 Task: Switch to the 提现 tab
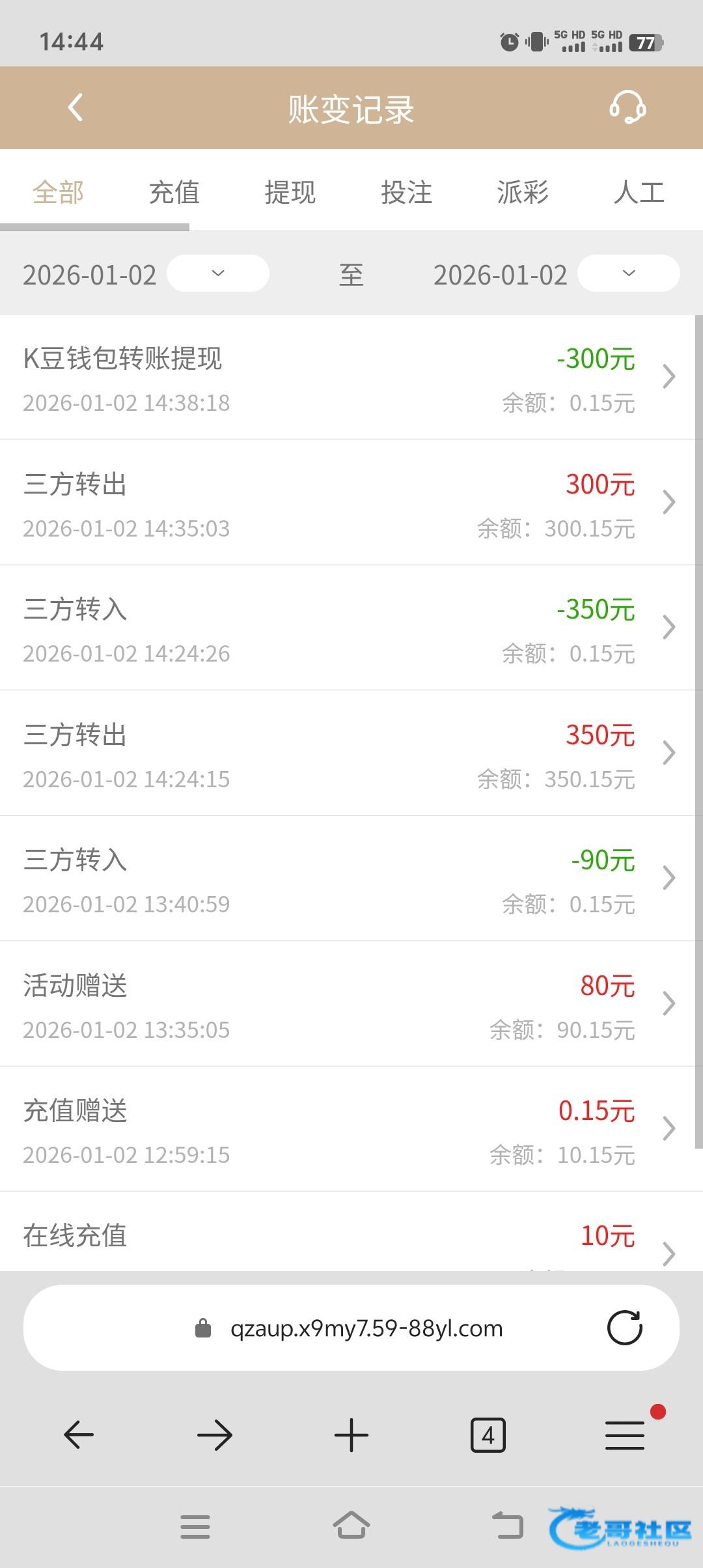coord(290,193)
